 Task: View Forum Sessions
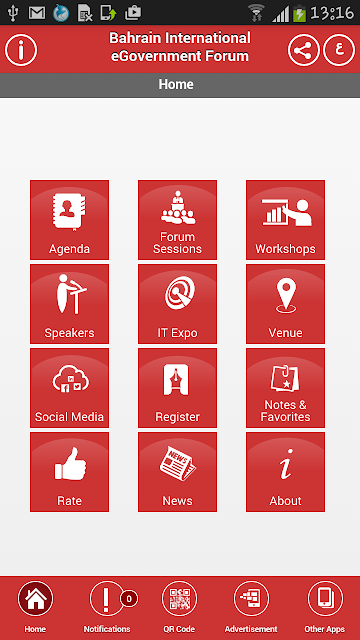coord(177,220)
